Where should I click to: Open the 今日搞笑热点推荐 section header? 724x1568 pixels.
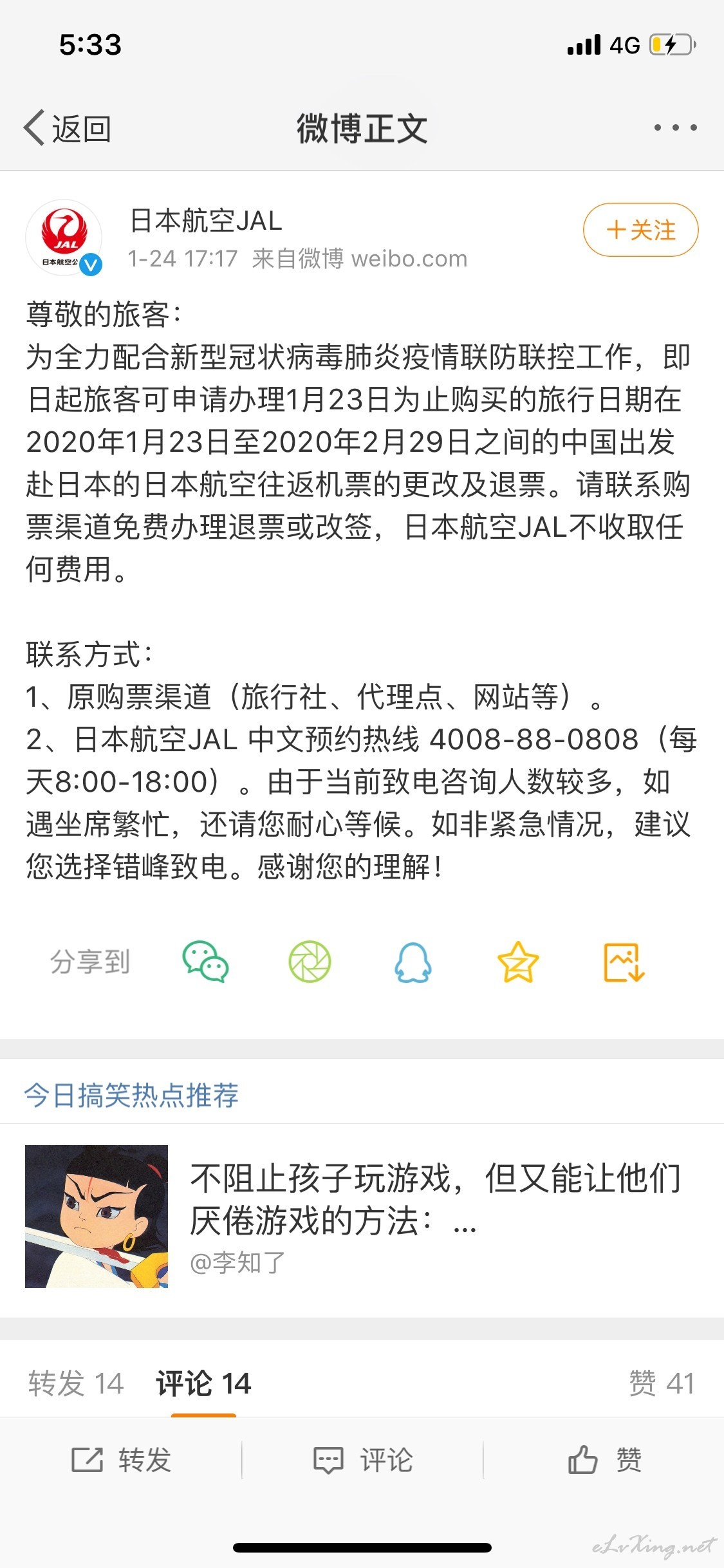click(x=131, y=1095)
